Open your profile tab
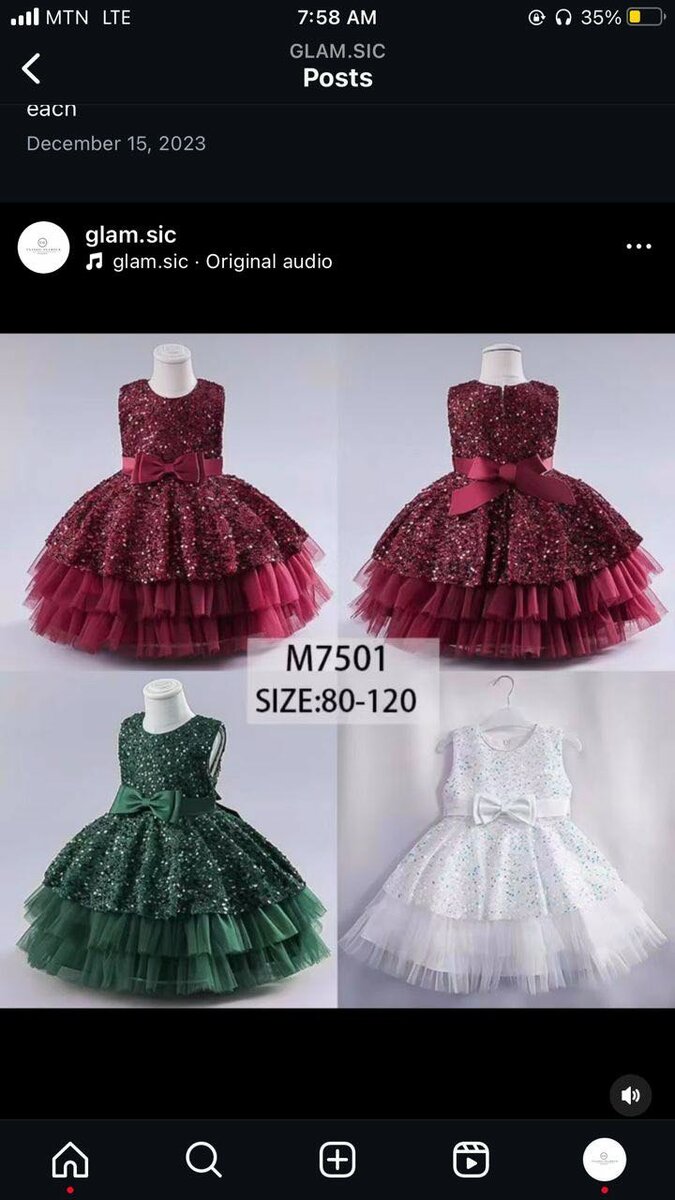 pos(604,1160)
